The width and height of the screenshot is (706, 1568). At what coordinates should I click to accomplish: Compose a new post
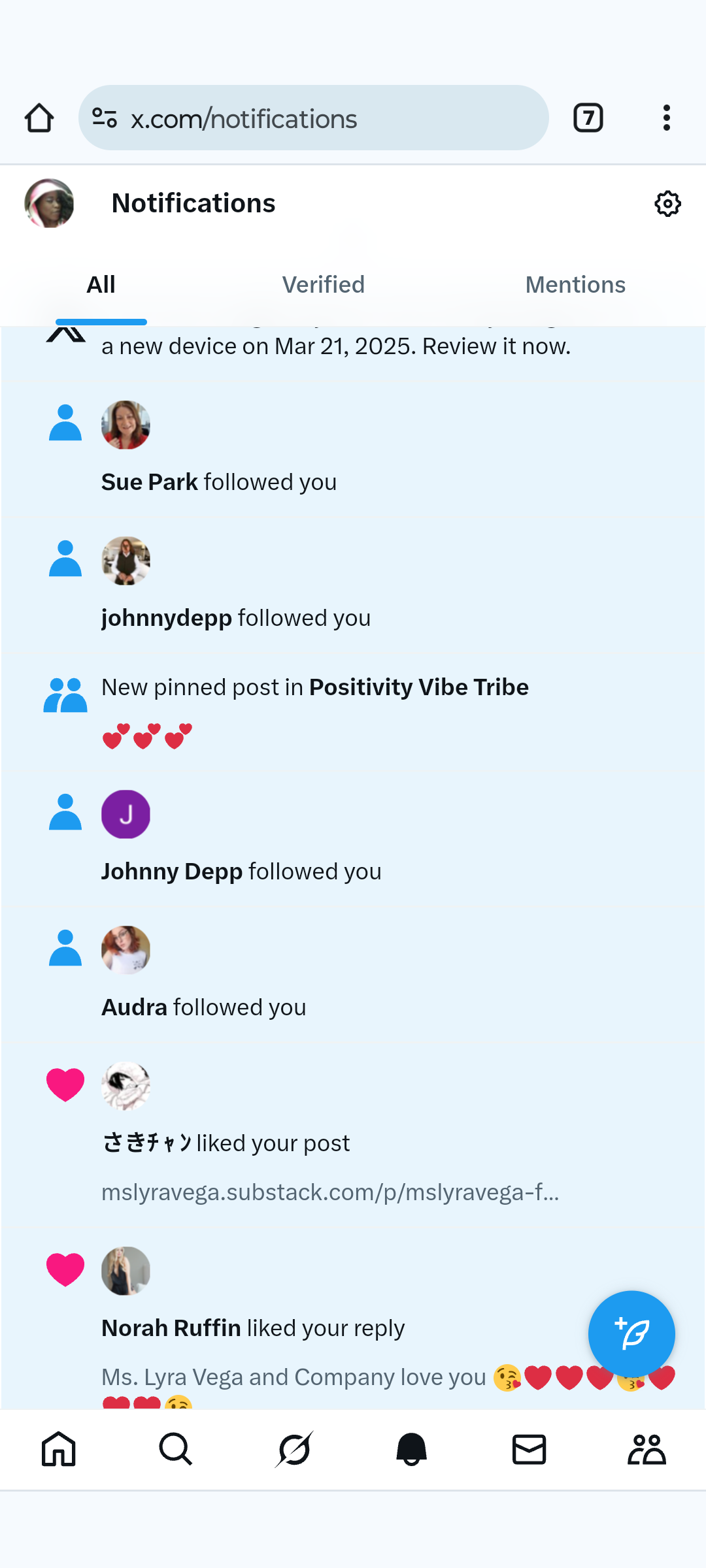(631, 1333)
